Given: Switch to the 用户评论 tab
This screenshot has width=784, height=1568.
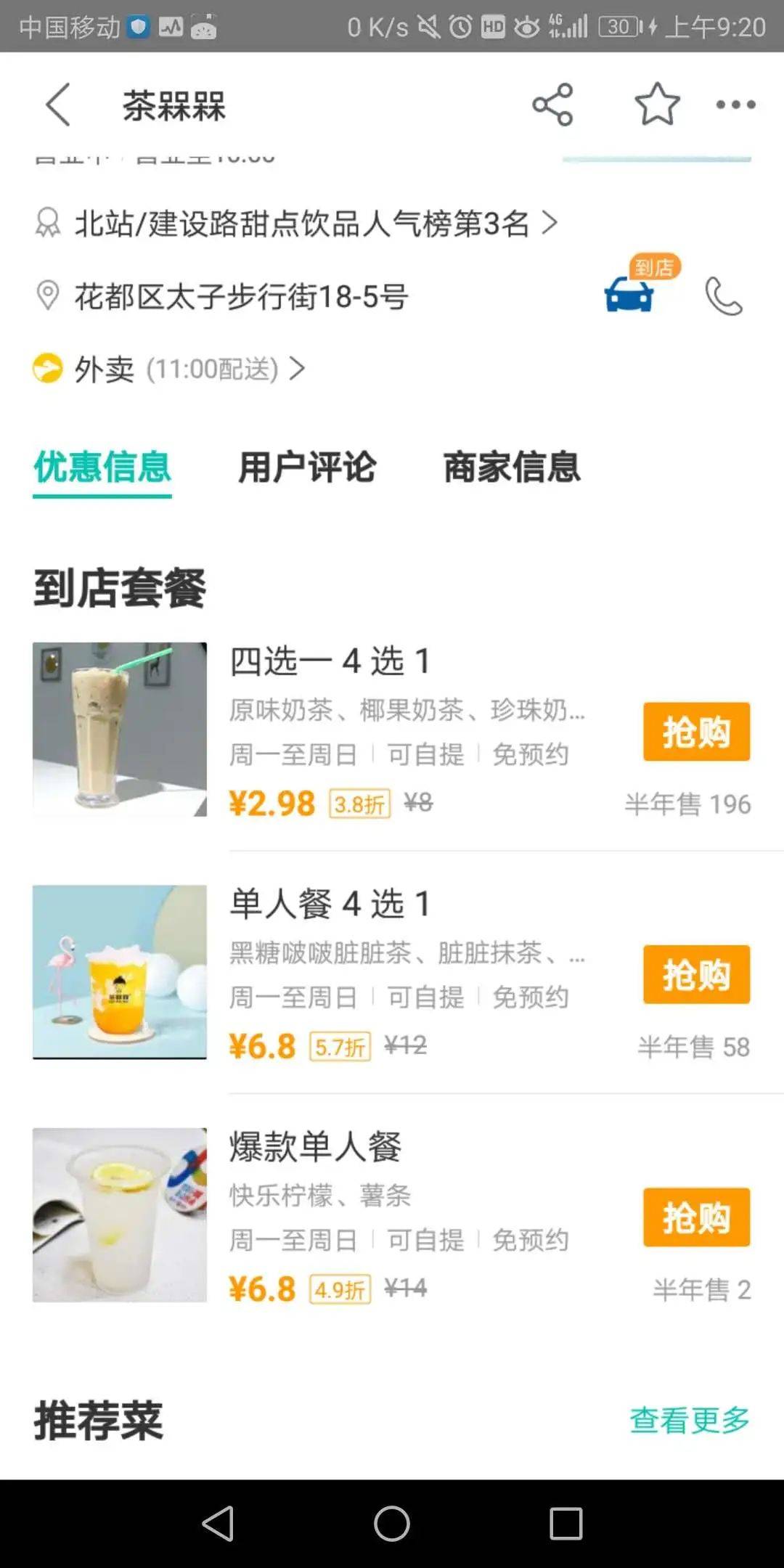Looking at the screenshot, I should 307,467.
